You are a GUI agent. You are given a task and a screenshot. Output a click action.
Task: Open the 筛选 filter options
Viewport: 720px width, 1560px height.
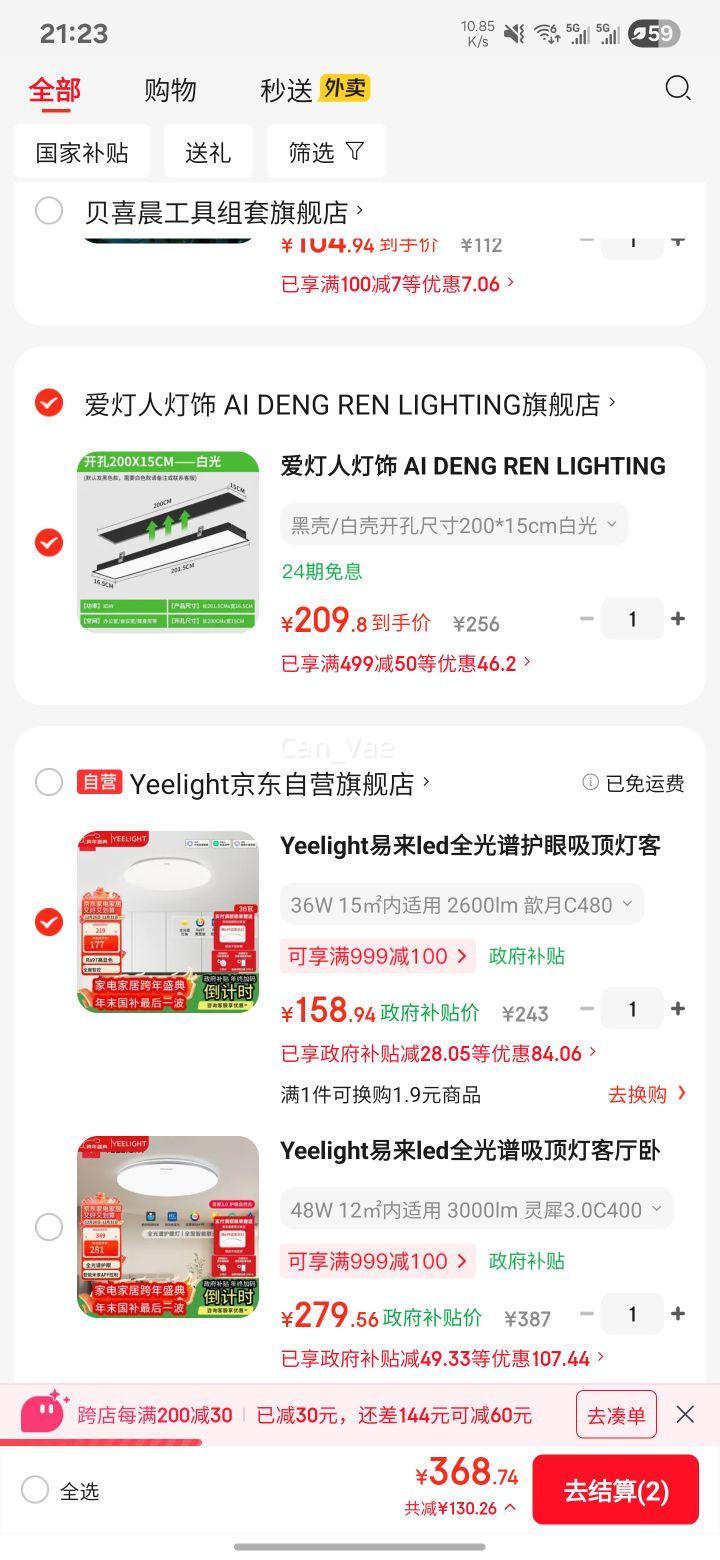click(x=326, y=152)
